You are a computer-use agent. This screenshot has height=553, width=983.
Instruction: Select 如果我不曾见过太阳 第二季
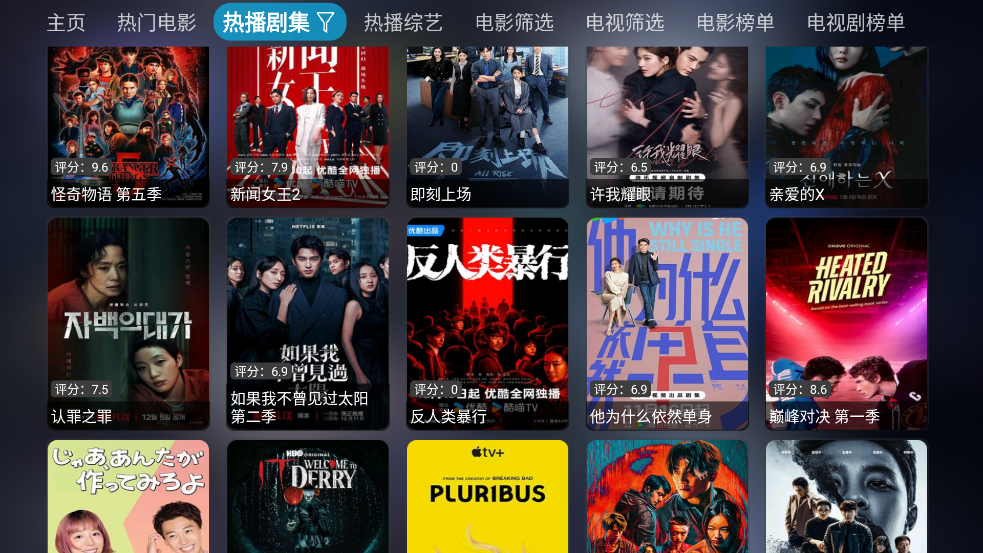pyautogui.click(x=308, y=323)
